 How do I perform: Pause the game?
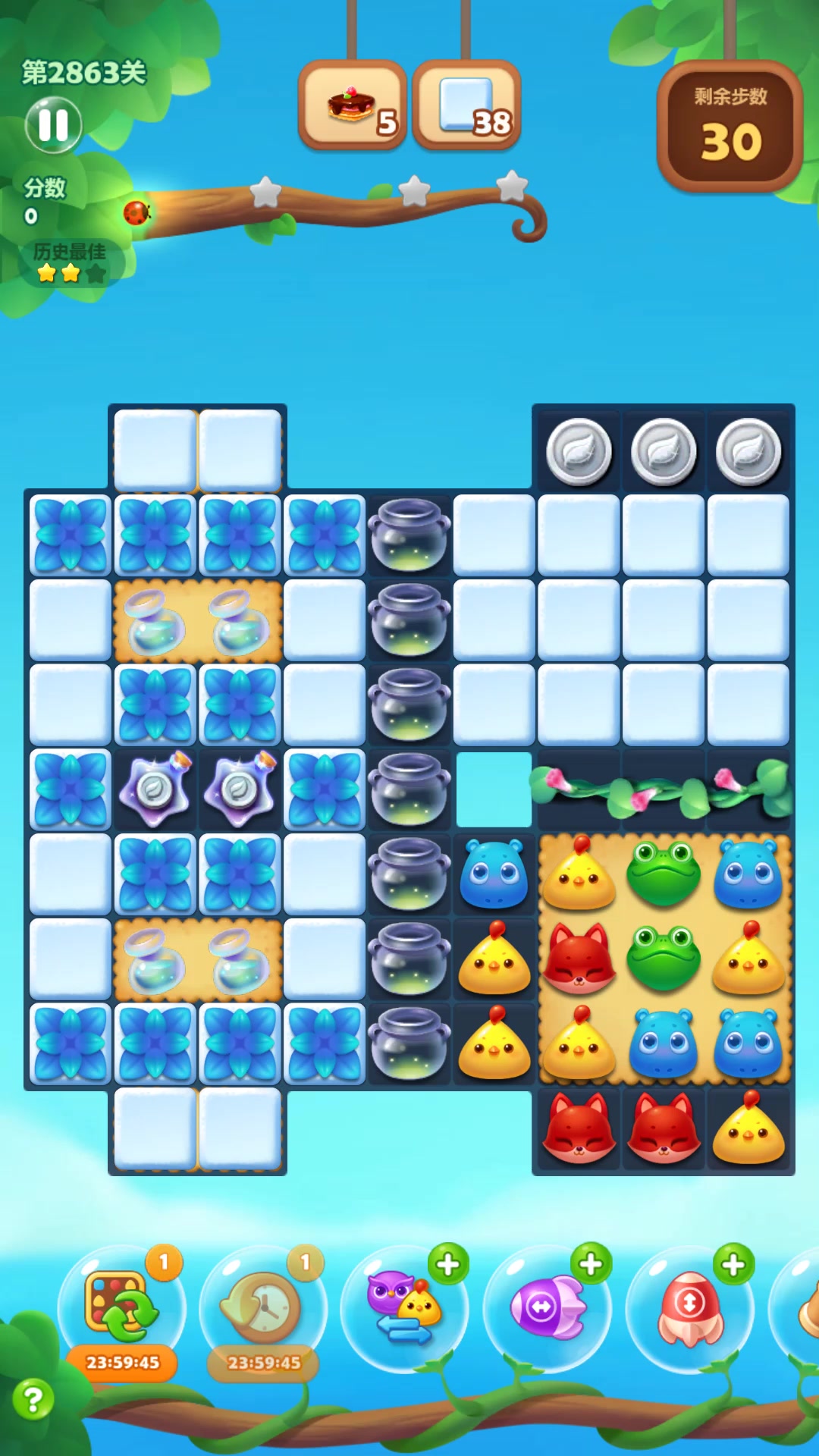pyautogui.click(x=53, y=125)
